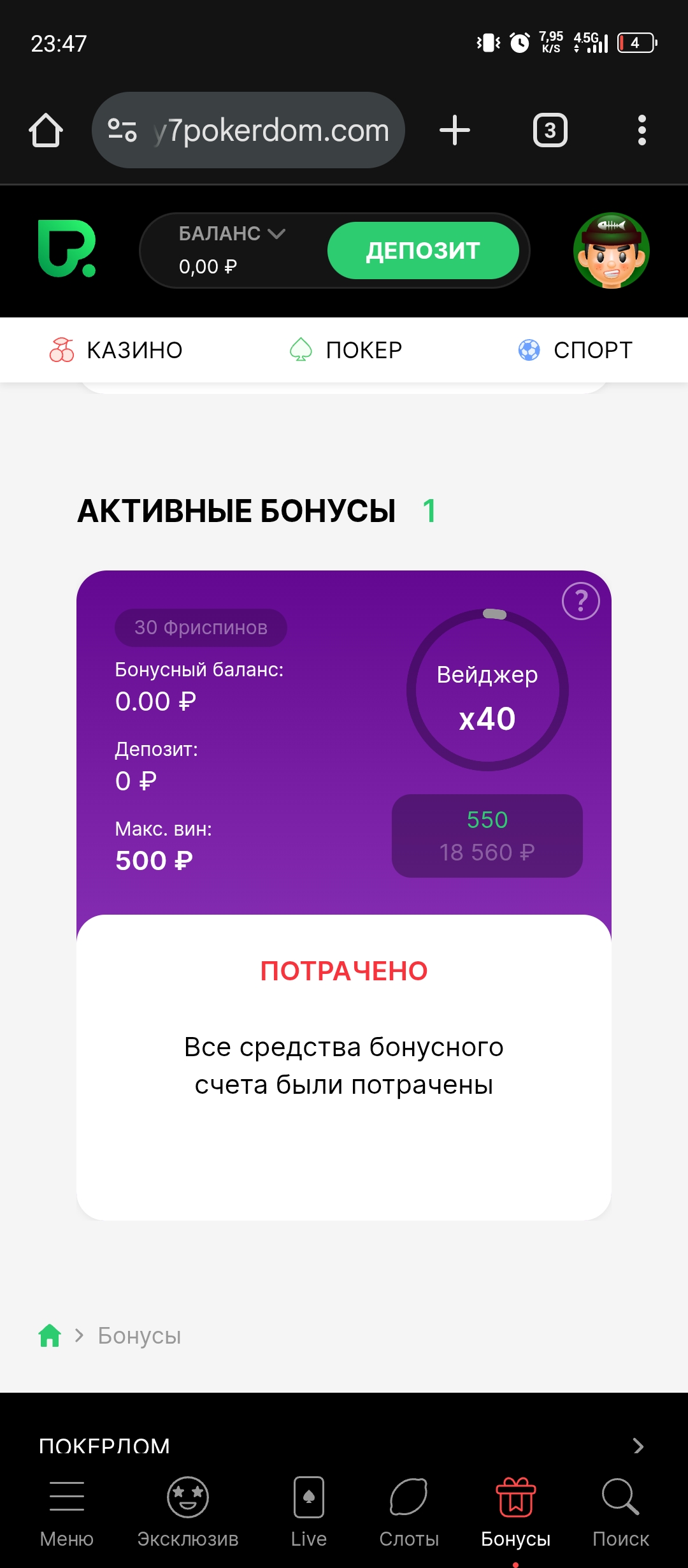Open the profile avatar
The image size is (688, 1568).
[x=611, y=250]
